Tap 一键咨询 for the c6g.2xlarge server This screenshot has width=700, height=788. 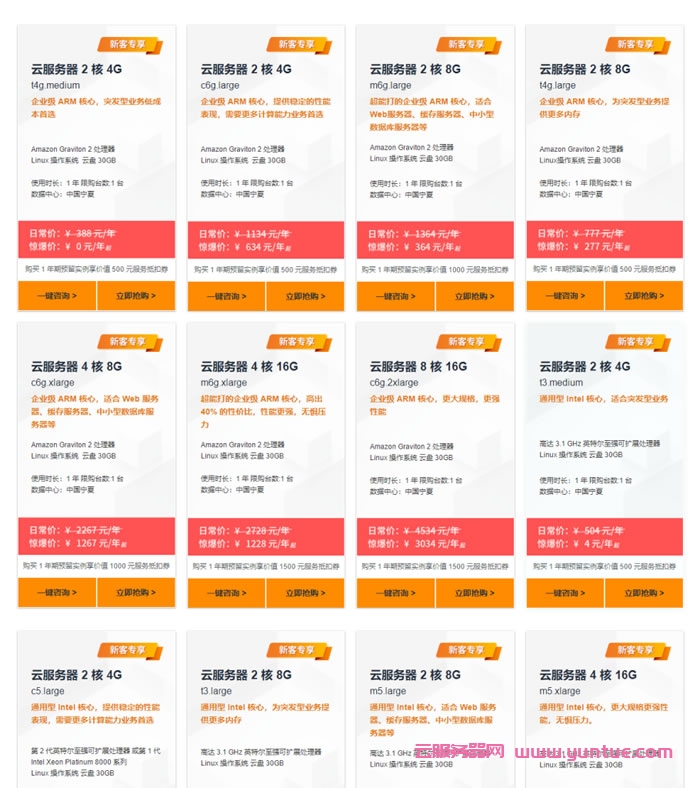(396, 592)
